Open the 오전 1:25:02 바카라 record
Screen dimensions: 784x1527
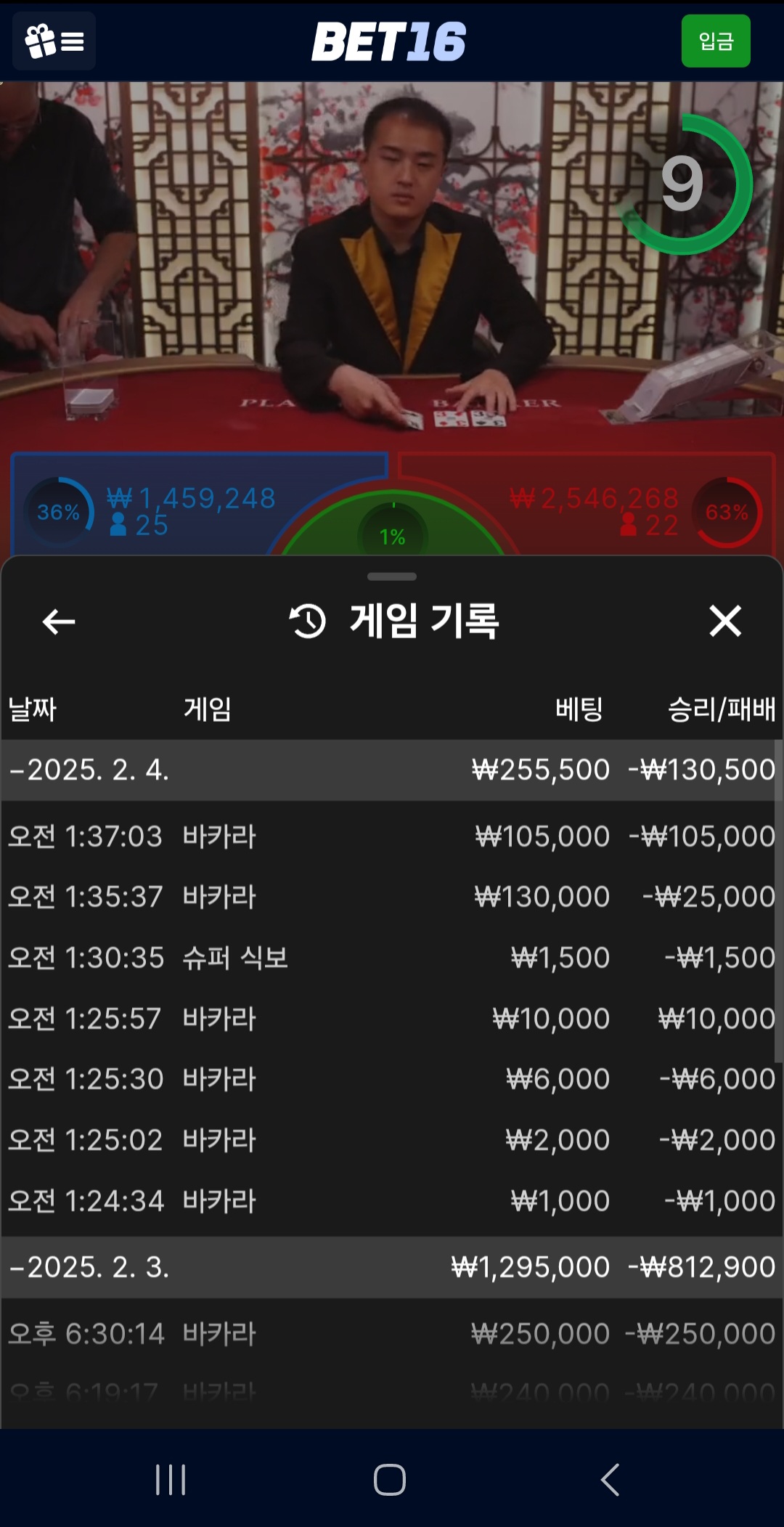[x=391, y=1140]
